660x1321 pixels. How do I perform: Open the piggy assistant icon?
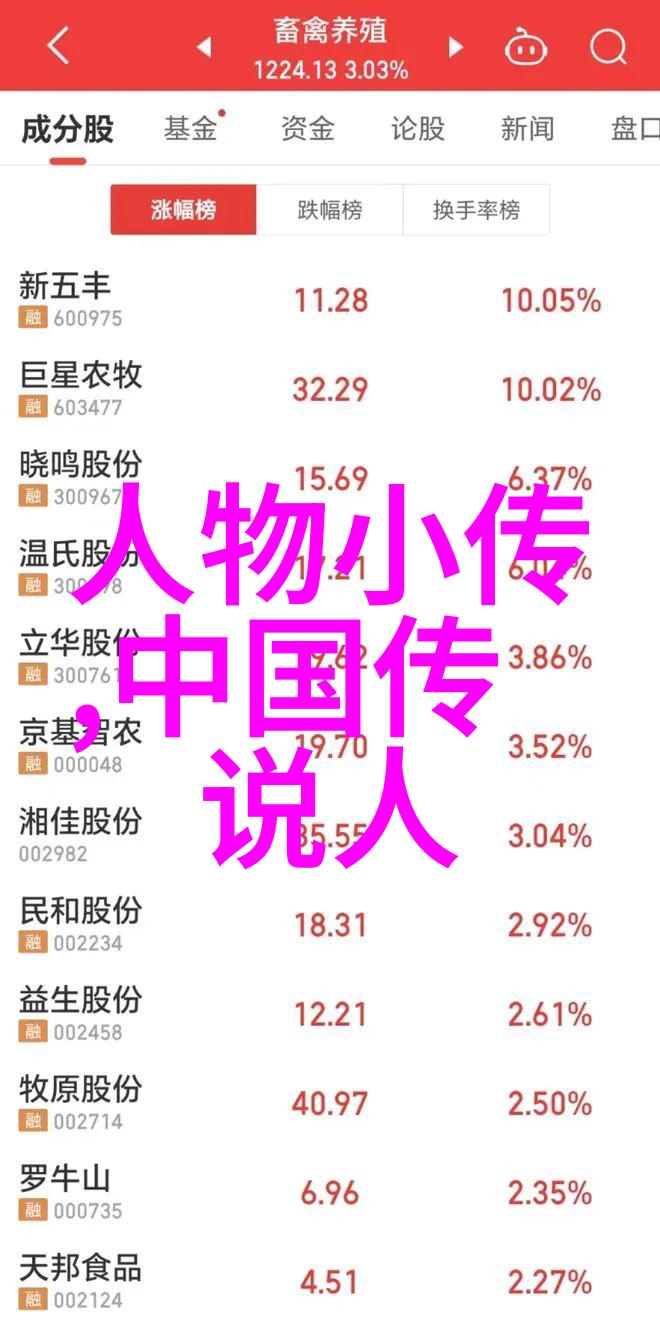[524, 46]
